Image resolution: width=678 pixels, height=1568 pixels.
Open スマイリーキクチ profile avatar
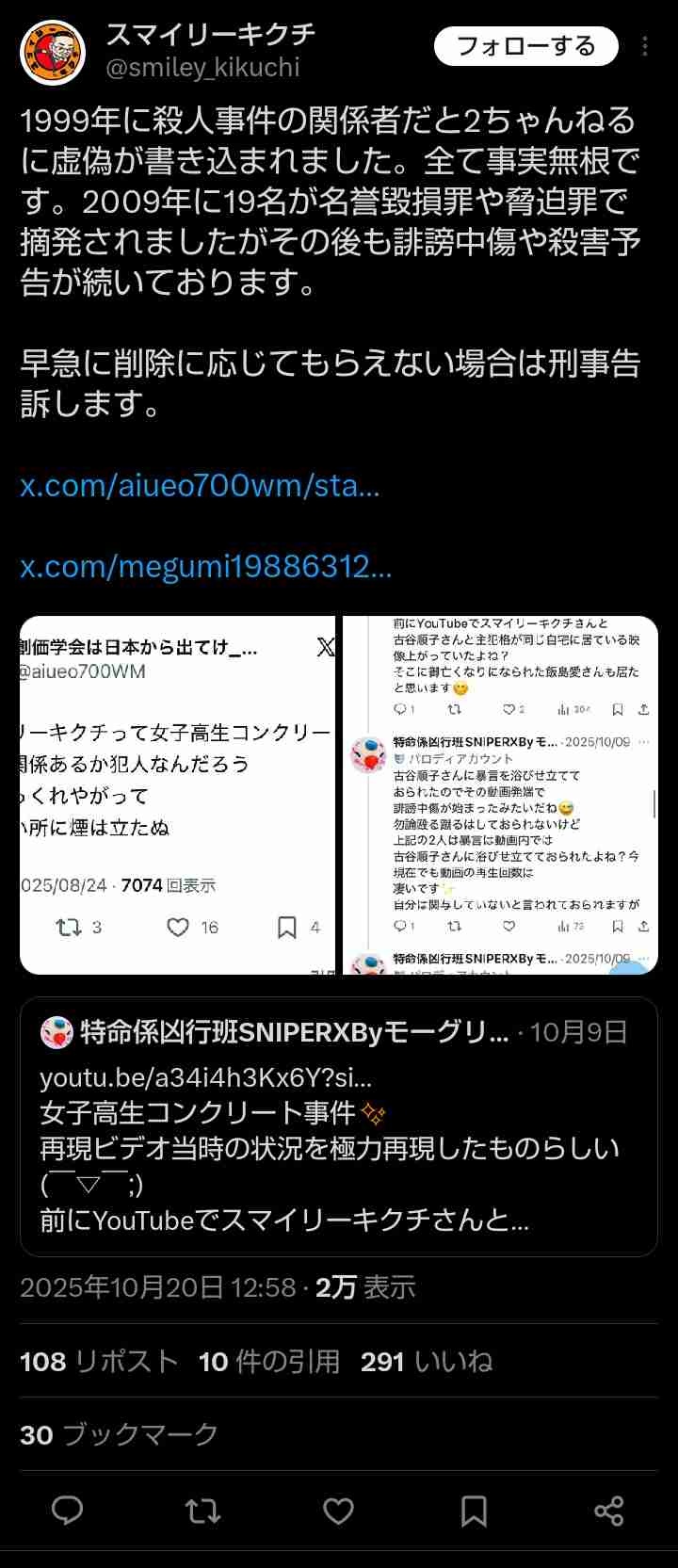(53, 52)
